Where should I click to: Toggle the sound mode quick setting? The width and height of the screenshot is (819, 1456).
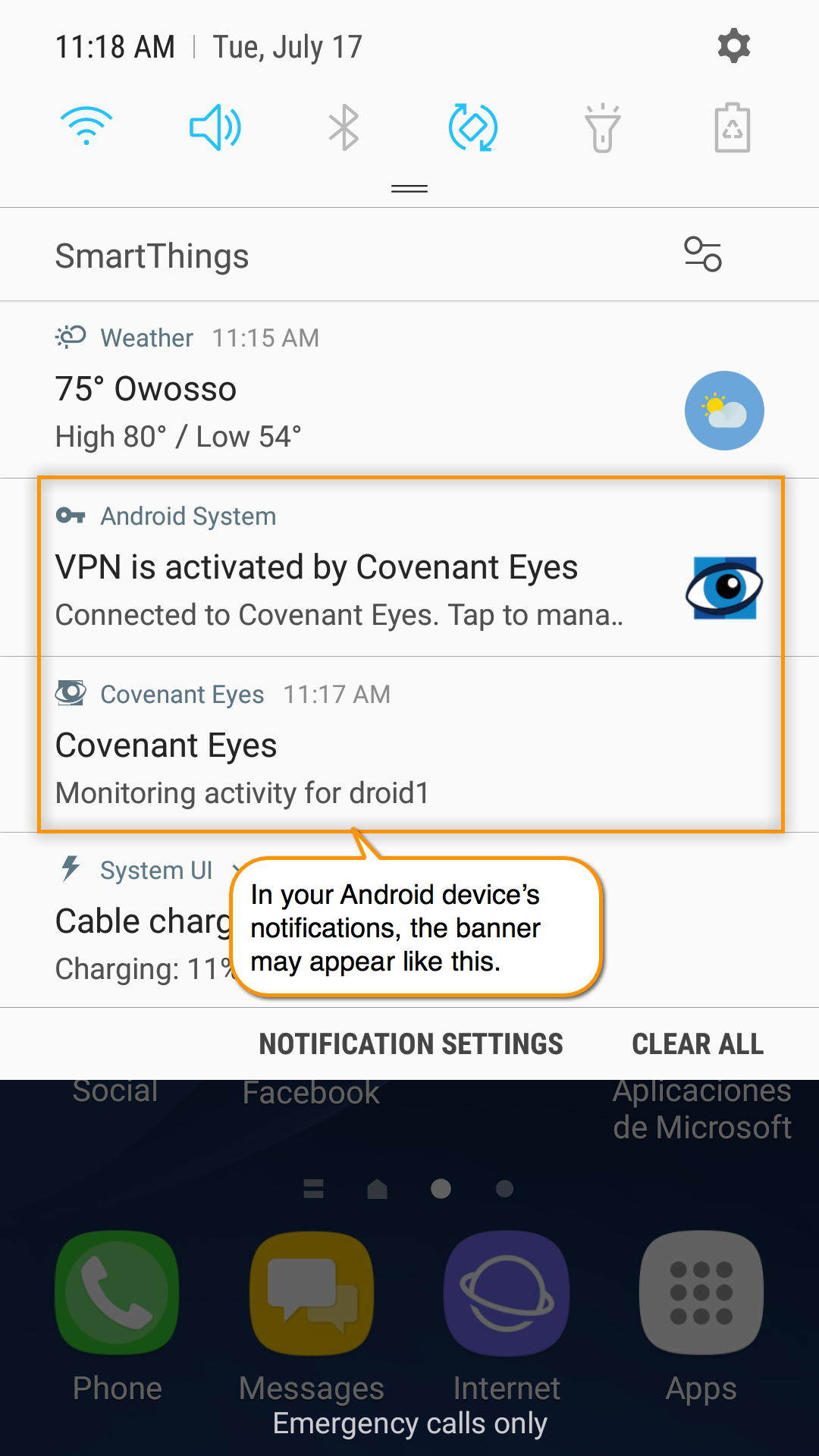[215, 127]
